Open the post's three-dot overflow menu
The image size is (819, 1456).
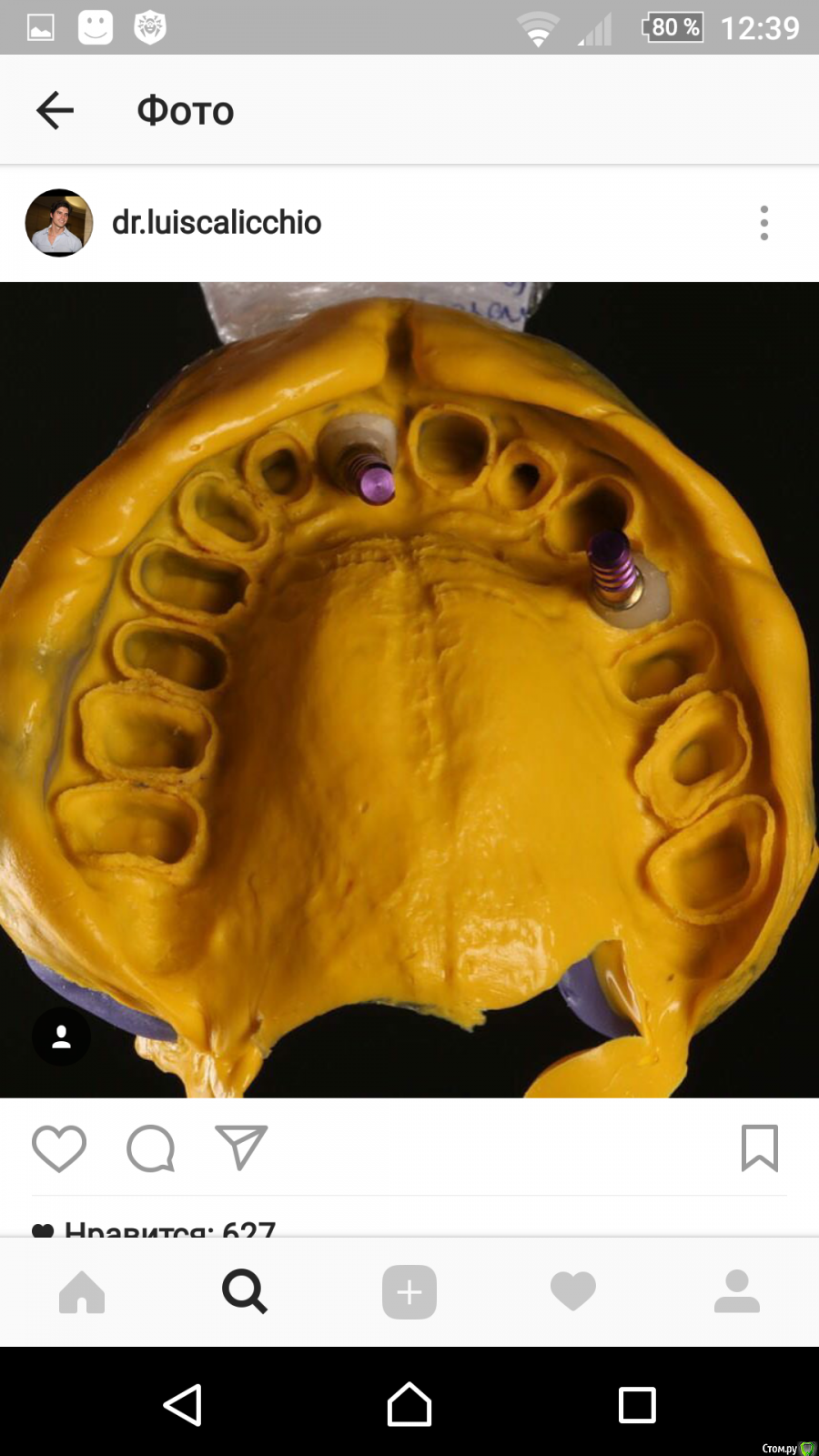click(763, 223)
